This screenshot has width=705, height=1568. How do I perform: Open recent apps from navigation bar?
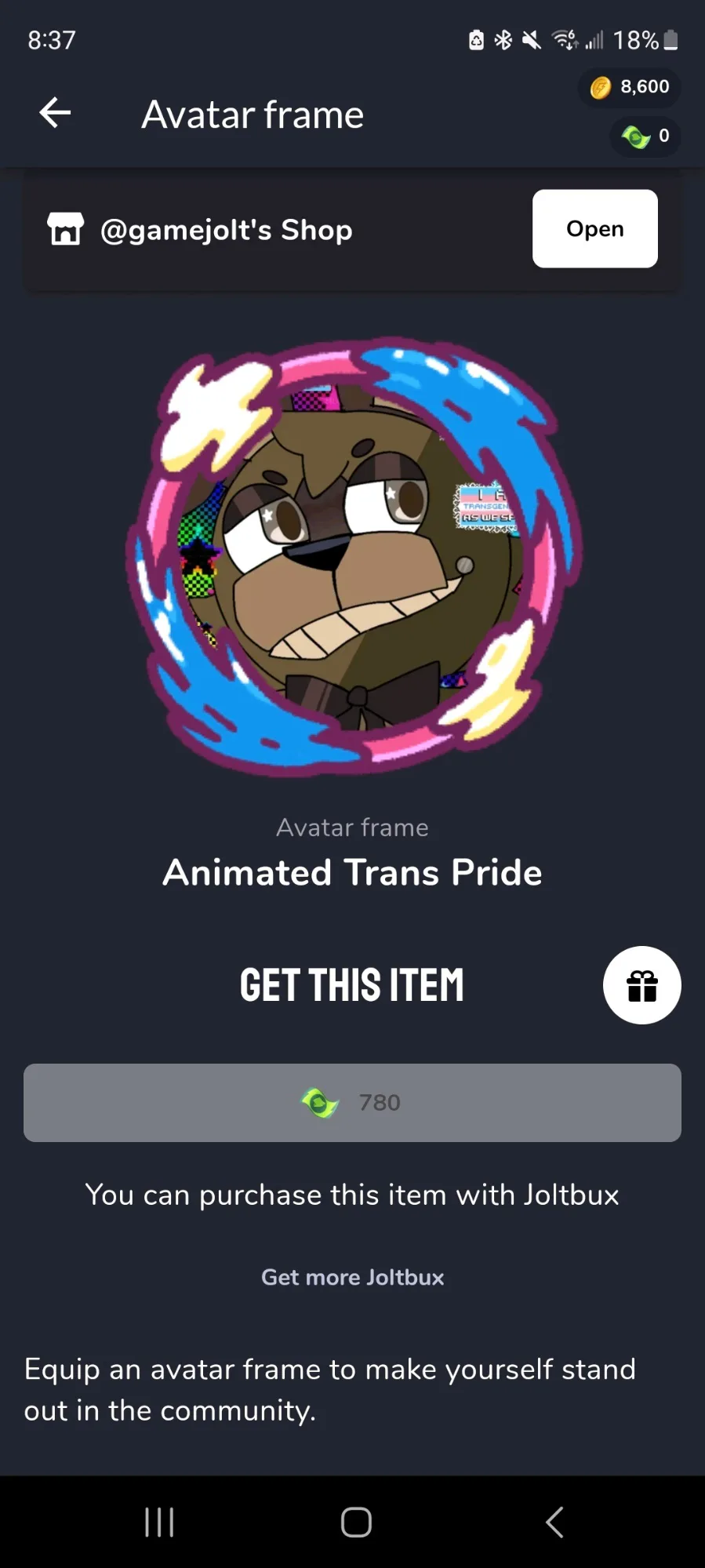(x=159, y=1523)
